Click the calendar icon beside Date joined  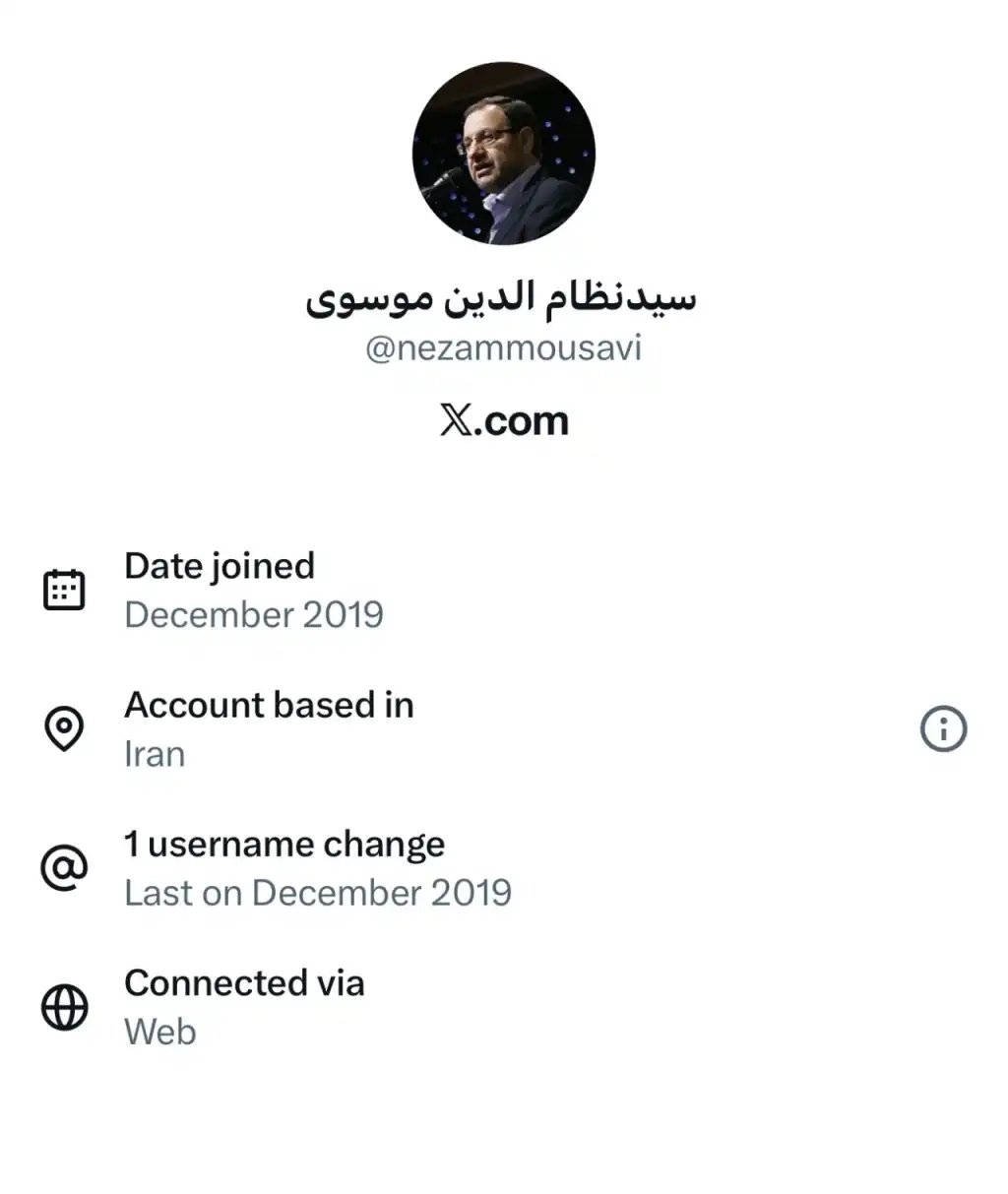click(x=63, y=589)
